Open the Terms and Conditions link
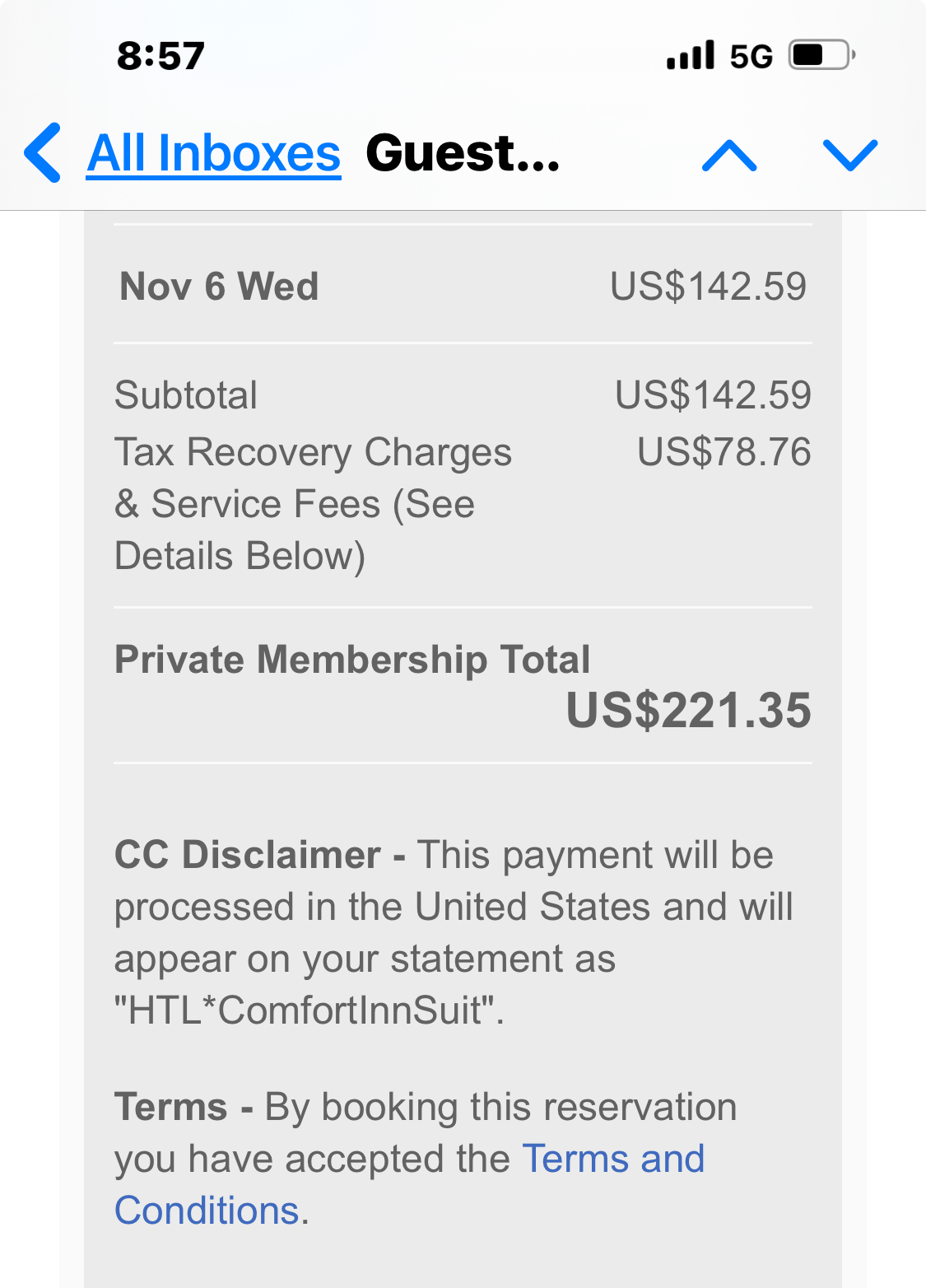926x1288 pixels. point(613,1159)
